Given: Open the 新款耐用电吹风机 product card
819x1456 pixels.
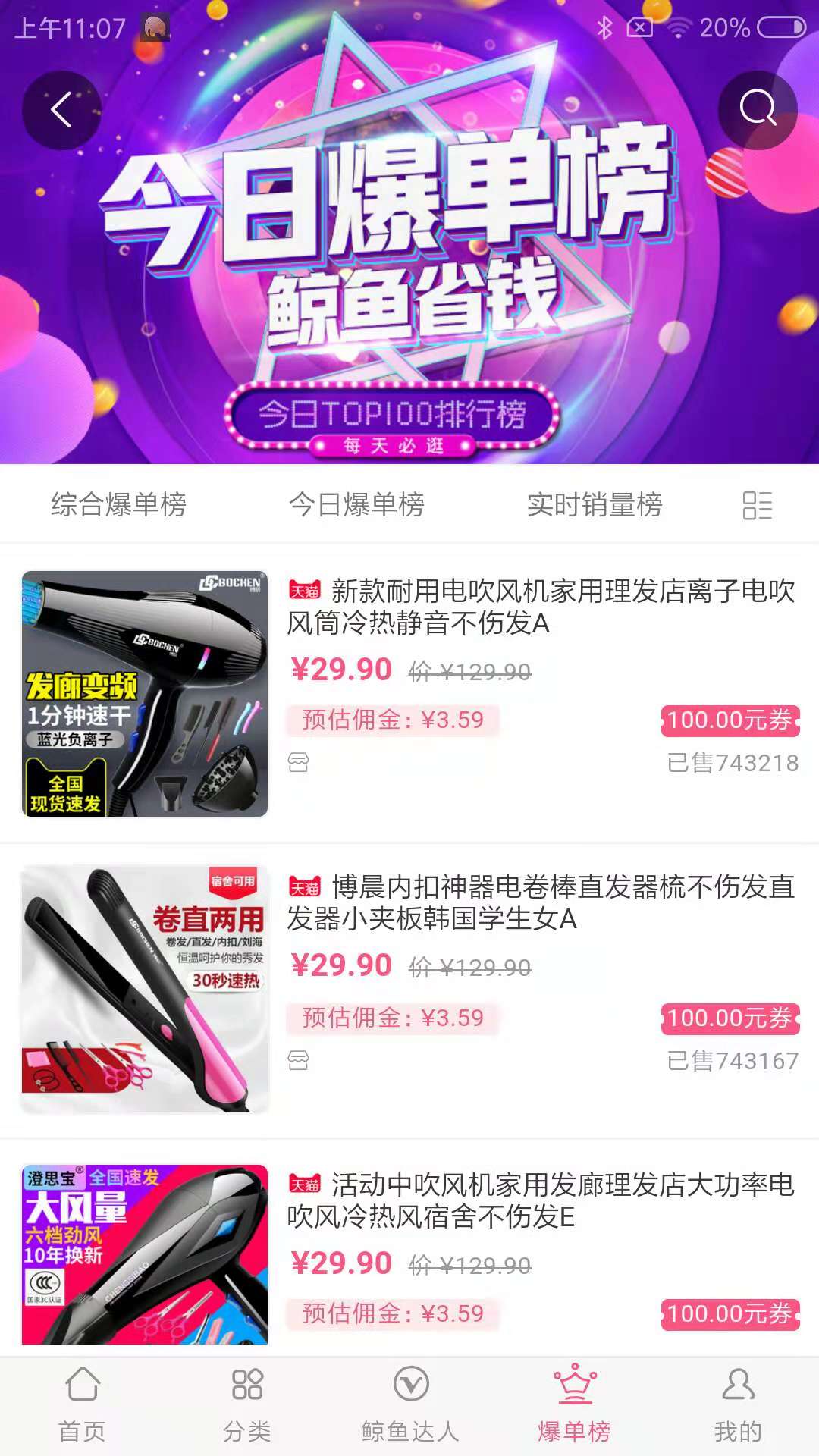Looking at the screenshot, I should click(540, 607).
